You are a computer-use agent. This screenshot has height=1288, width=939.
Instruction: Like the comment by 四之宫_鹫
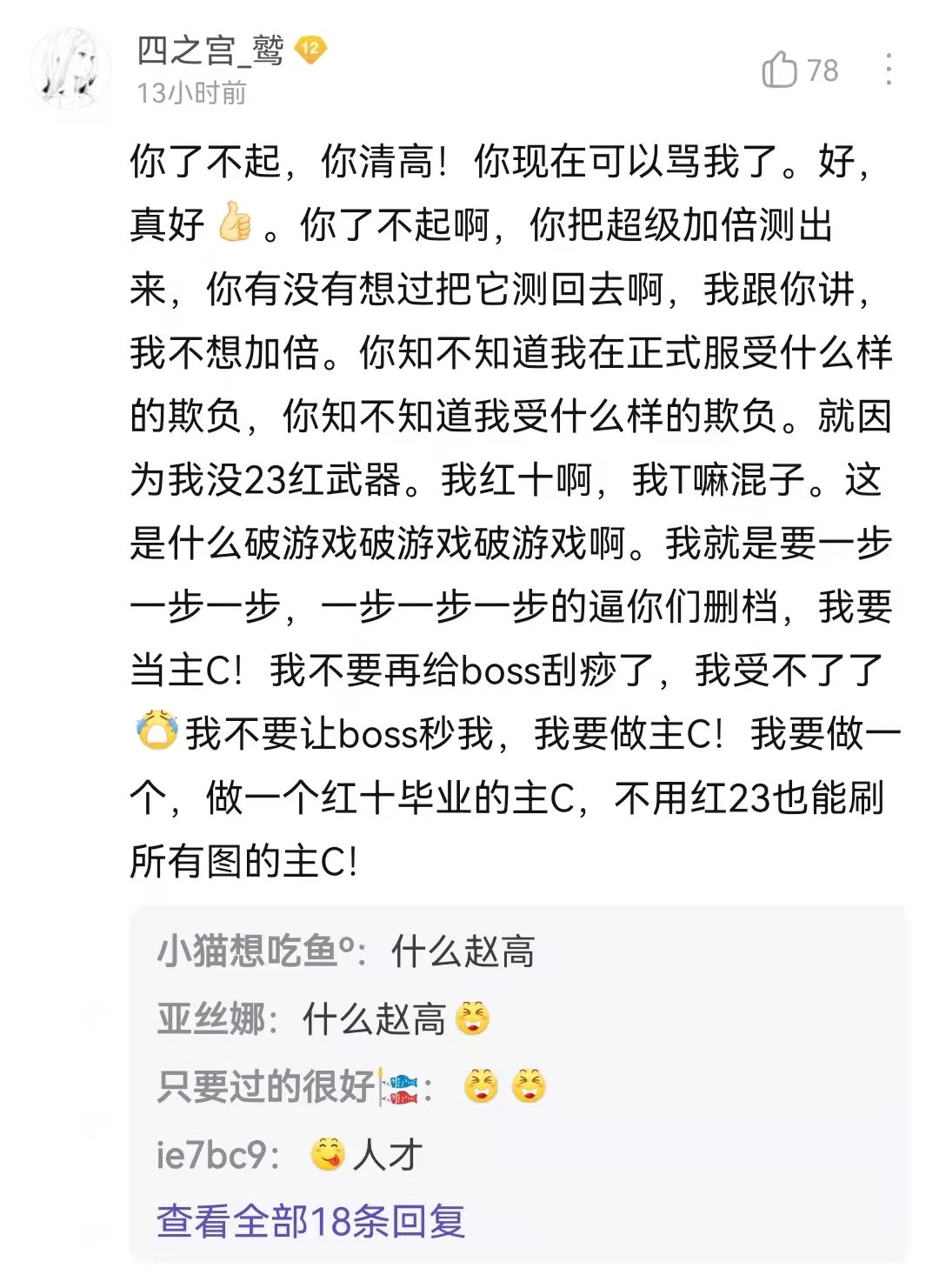tap(781, 70)
